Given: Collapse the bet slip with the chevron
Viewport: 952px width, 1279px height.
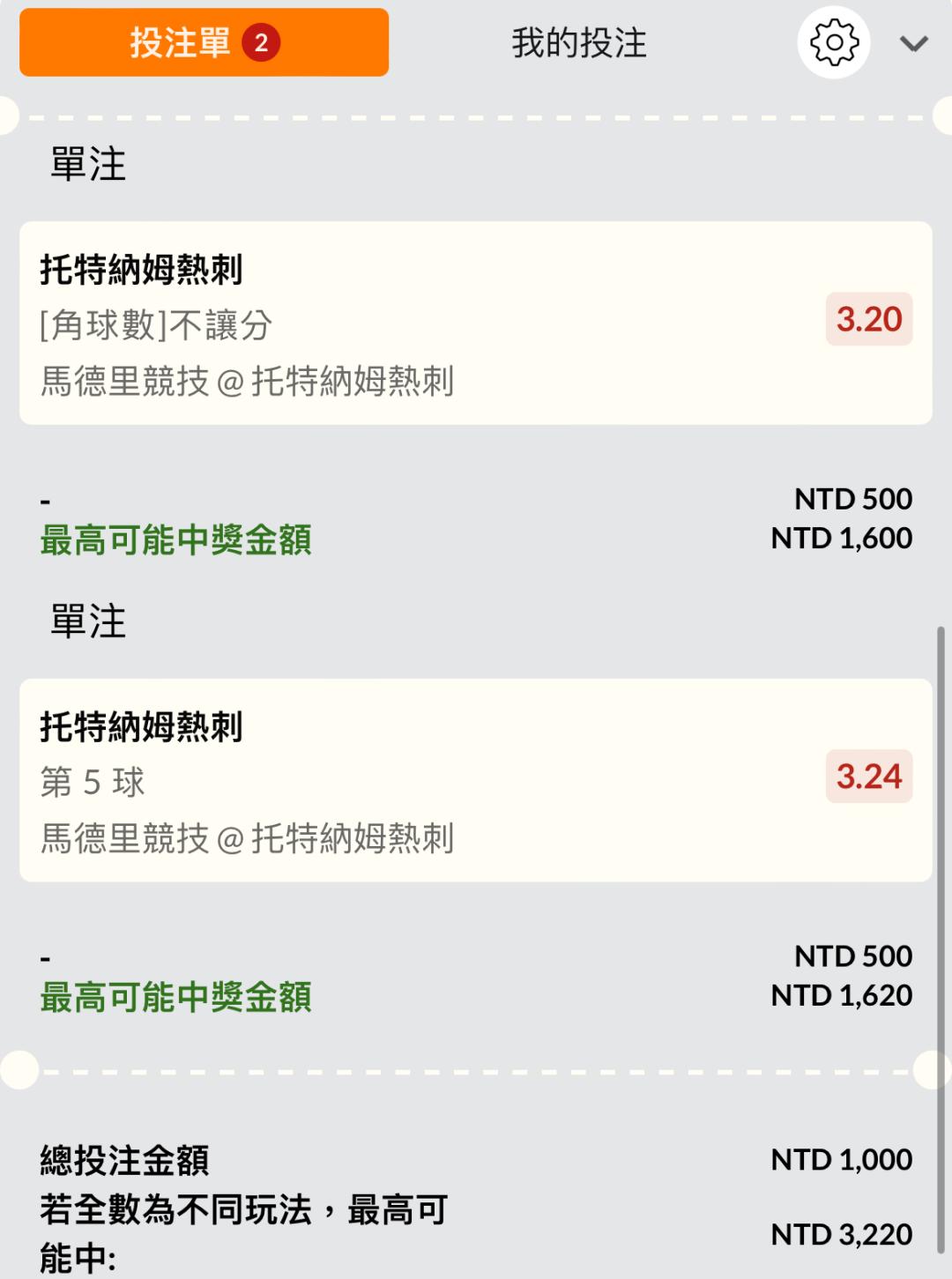Looking at the screenshot, I should (914, 43).
